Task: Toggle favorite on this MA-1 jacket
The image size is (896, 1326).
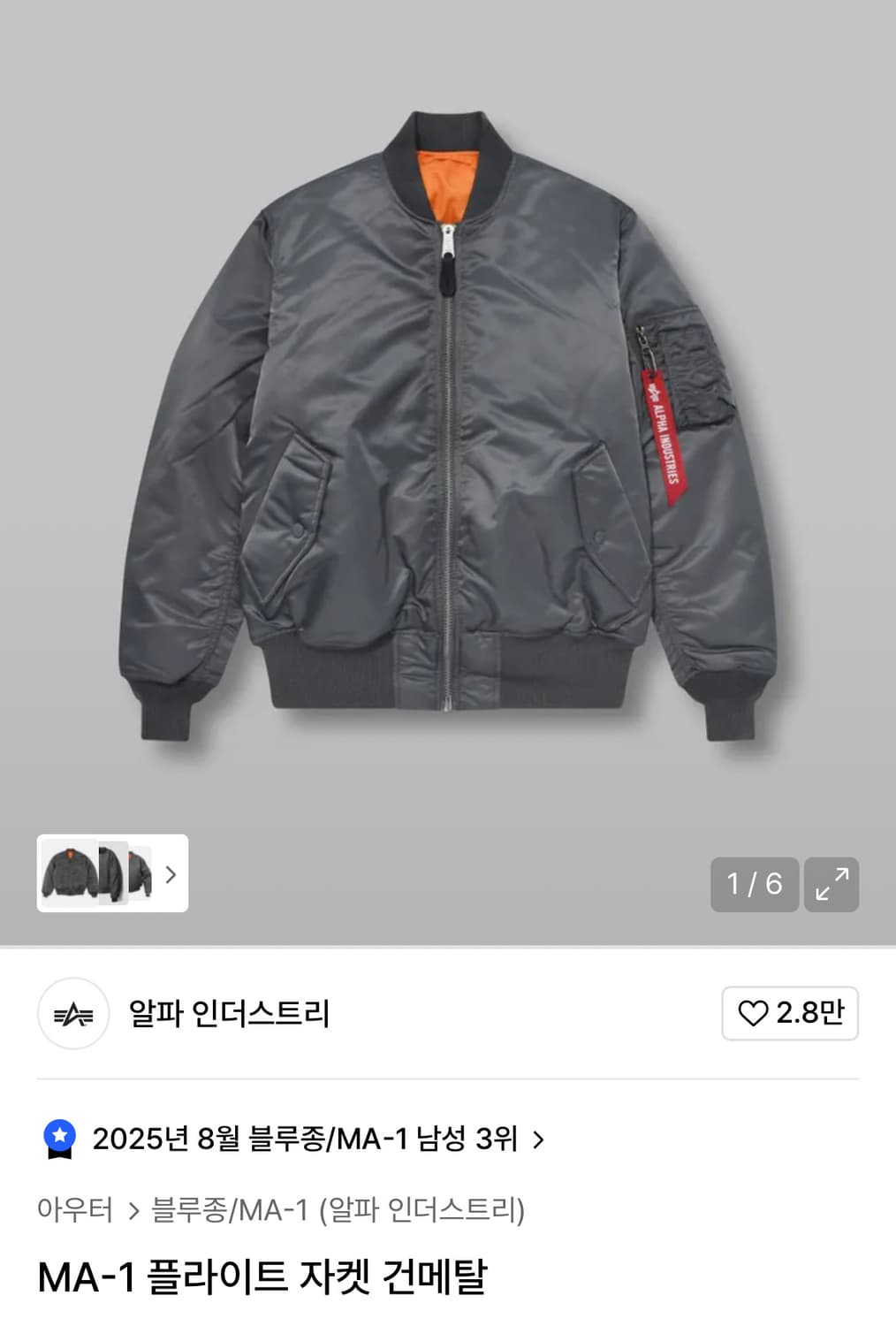Action: 789,1014
